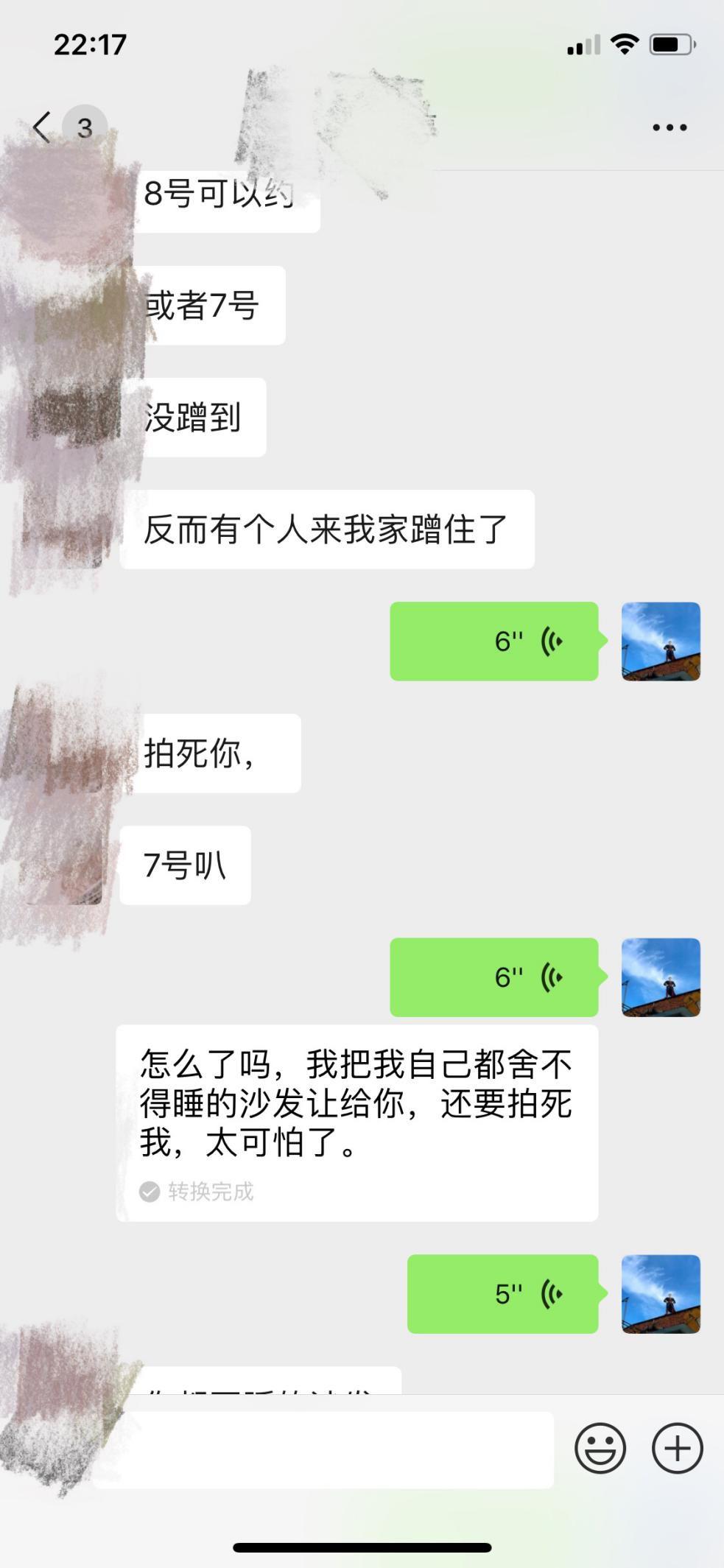Play the first 6'' voice message
Image resolution: width=724 pixels, height=1568 pixels.
pos(495,641)
